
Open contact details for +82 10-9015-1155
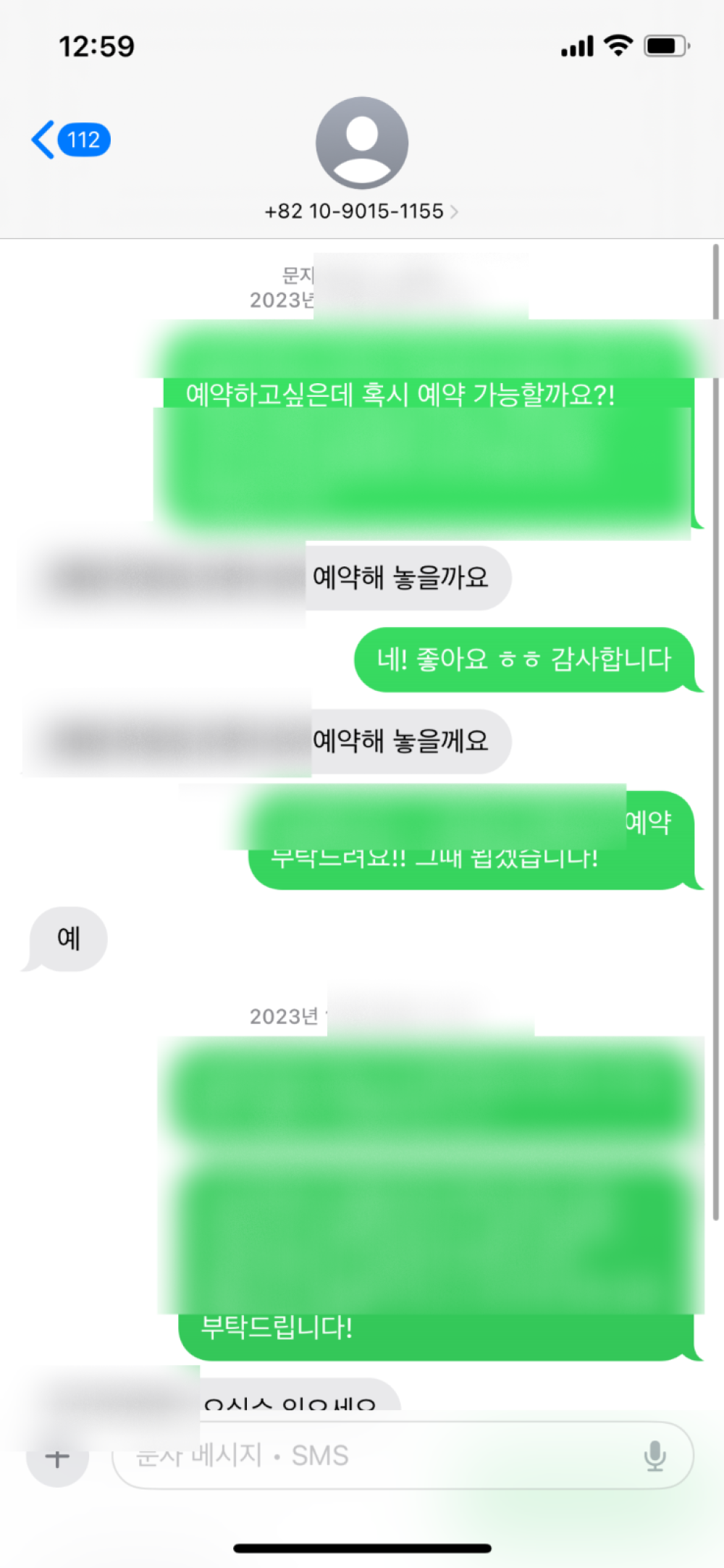361,211
